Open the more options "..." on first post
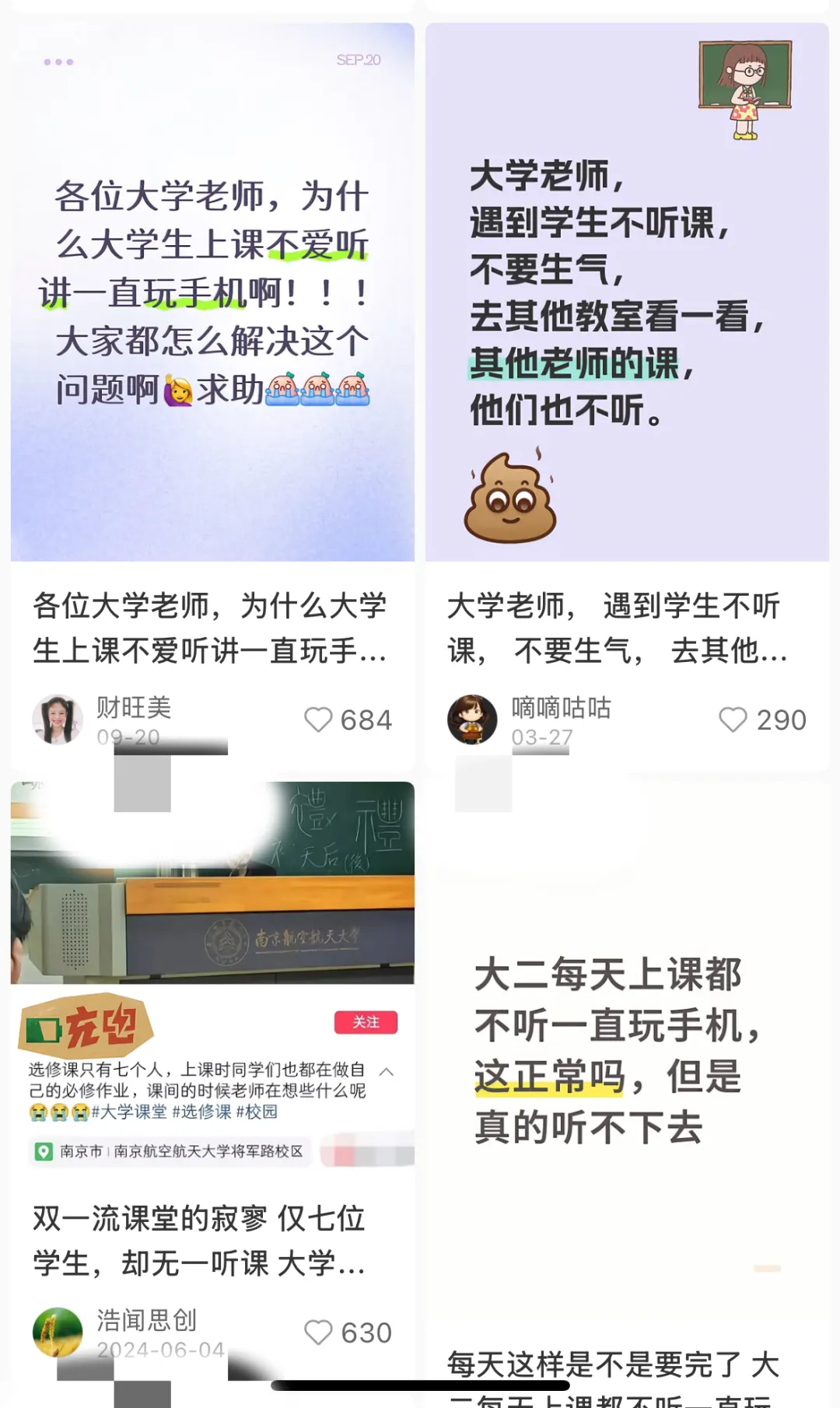Viewport: 840px width, 1408px height. [58, 62]
